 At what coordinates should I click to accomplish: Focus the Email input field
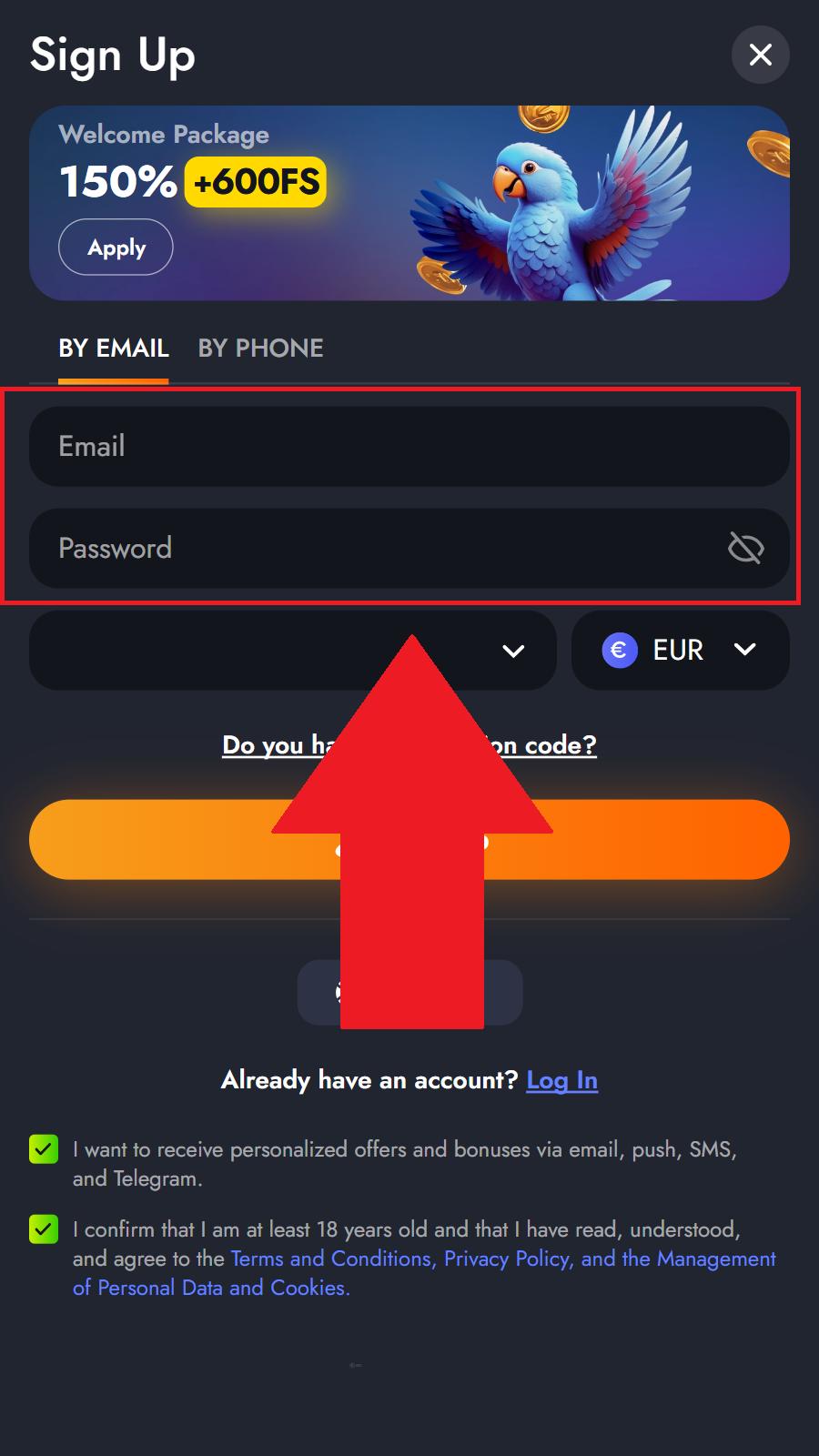click(409, 446)
